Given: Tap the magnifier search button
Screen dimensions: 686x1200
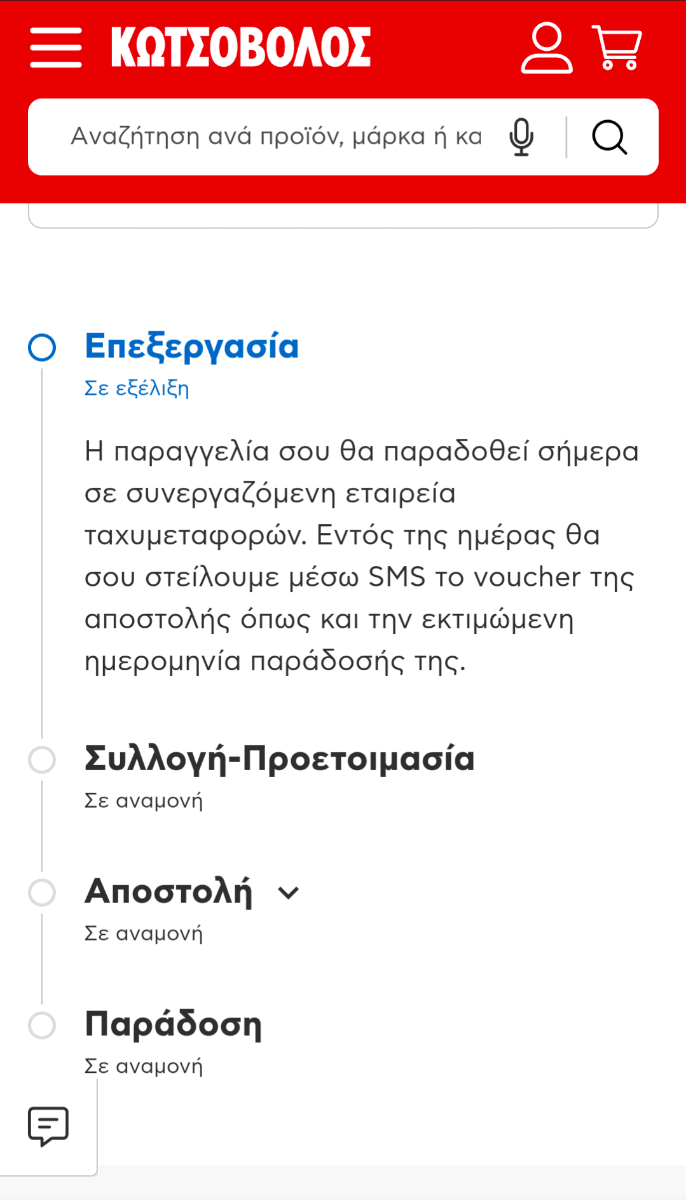Looking at the screenshot, I should tap(609, 137).
